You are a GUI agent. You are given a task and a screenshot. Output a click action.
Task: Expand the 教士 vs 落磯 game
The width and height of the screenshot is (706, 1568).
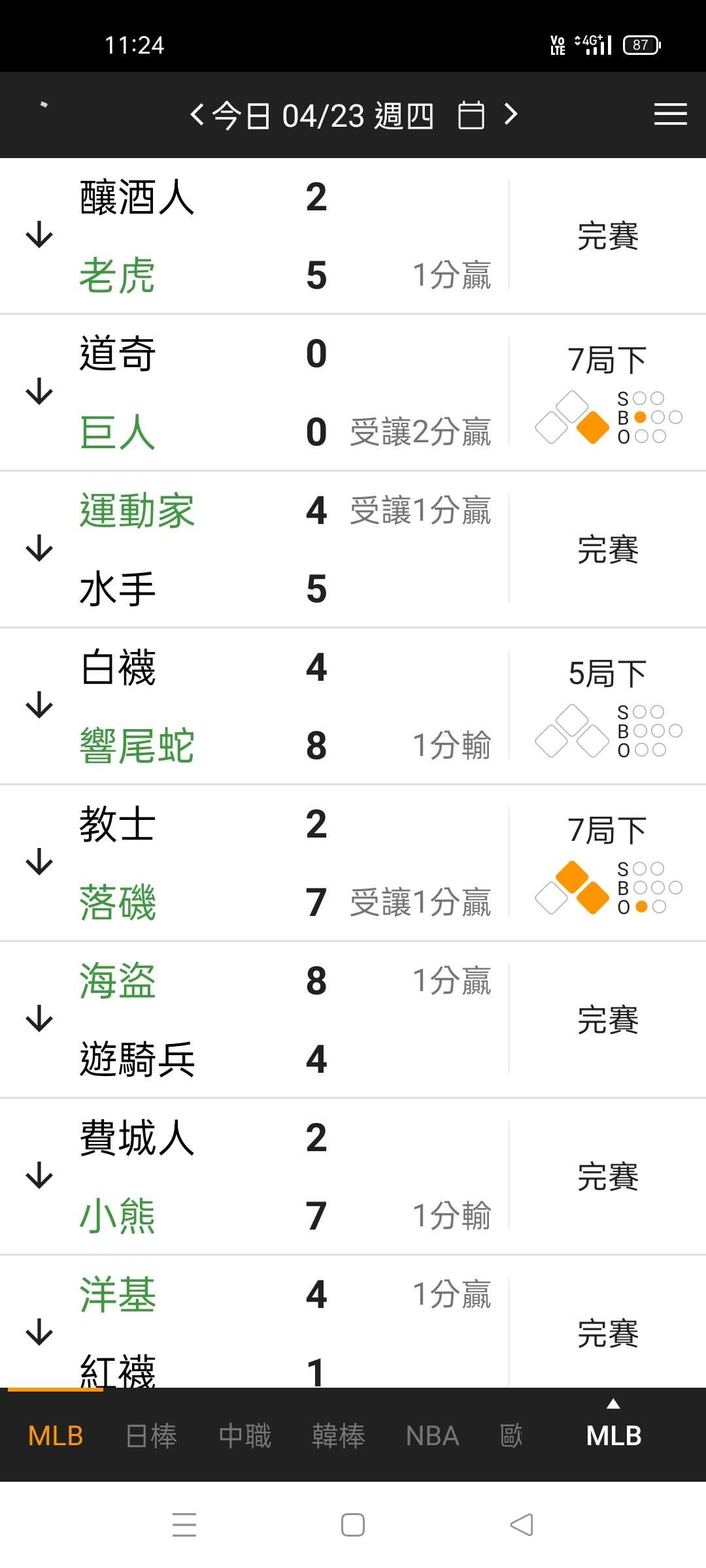[x=39, y=862]
